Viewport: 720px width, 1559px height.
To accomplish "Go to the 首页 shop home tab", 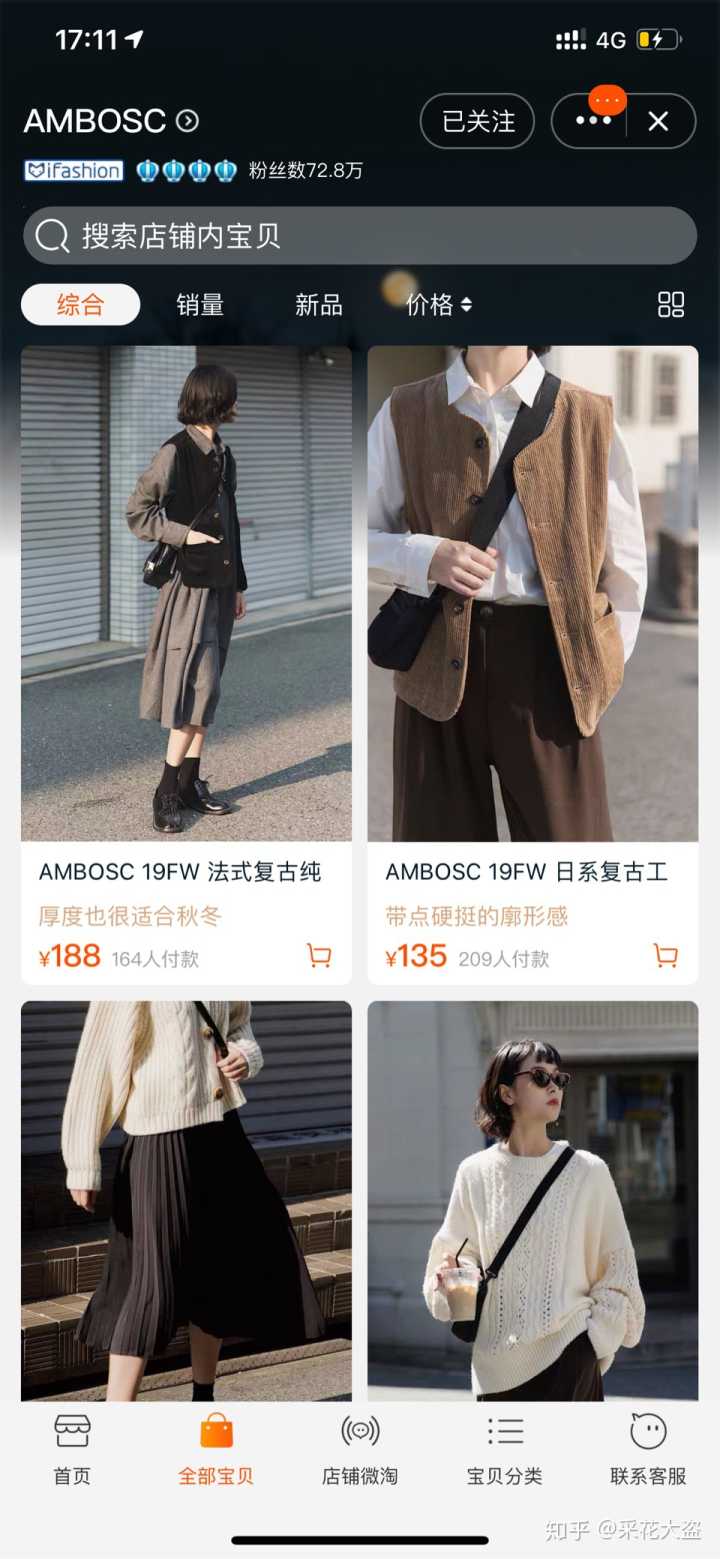I will pyautogui.click(x=72, y=1448).
